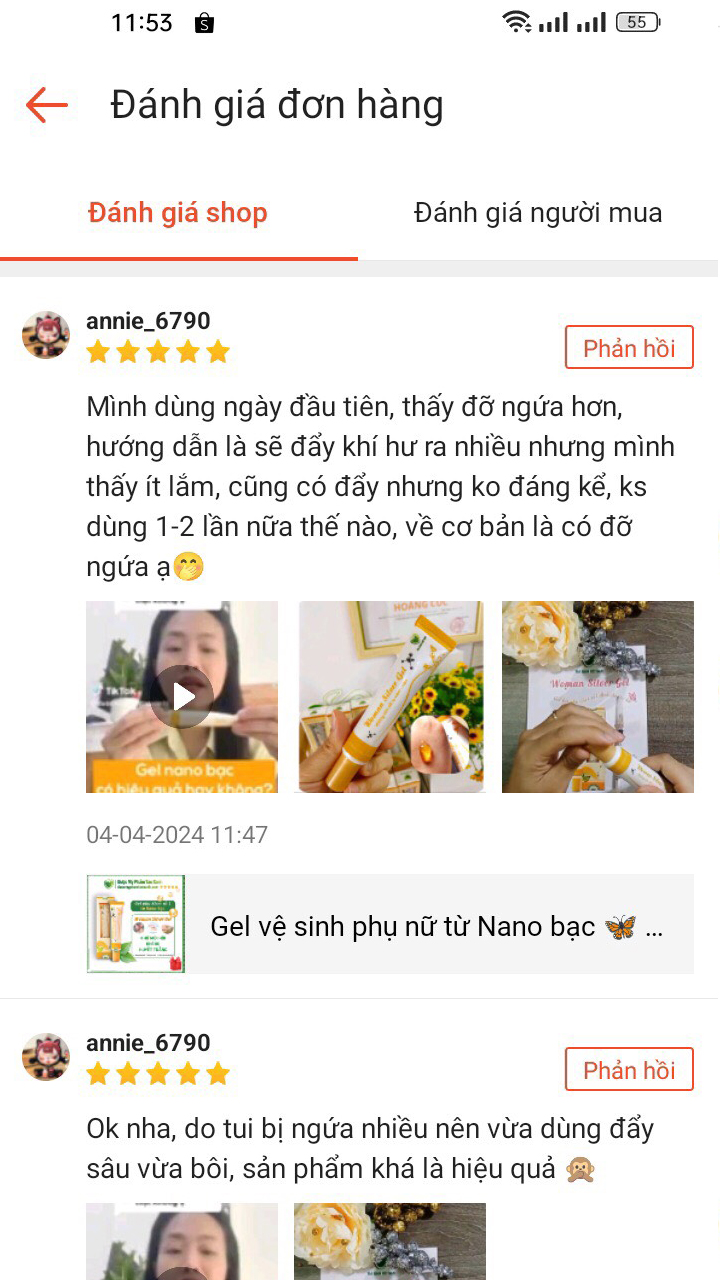The width and height of the screenshot is (720, 1280).
Task: Play the video in the first review
Action: click(x=182, y=697)
